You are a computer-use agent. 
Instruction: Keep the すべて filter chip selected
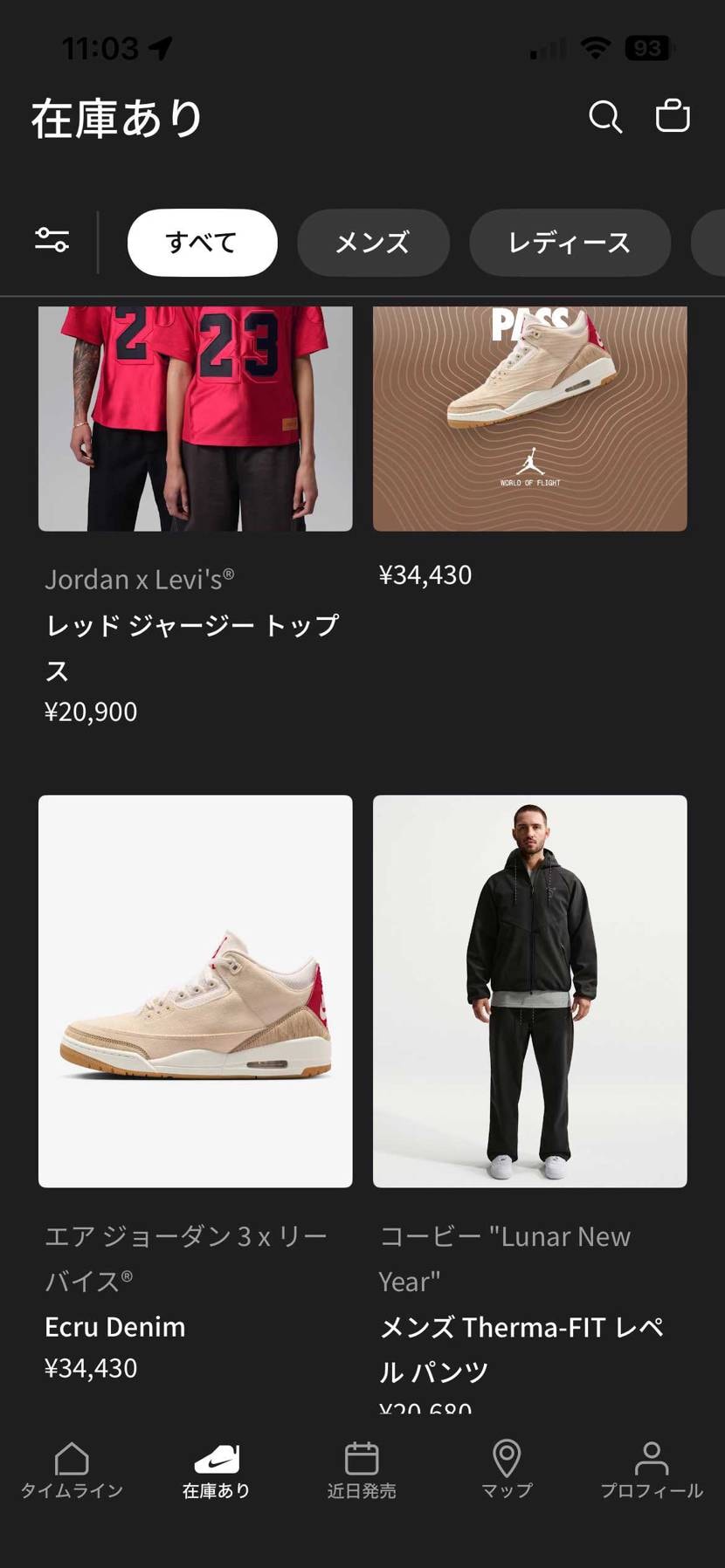click(202, 243)
